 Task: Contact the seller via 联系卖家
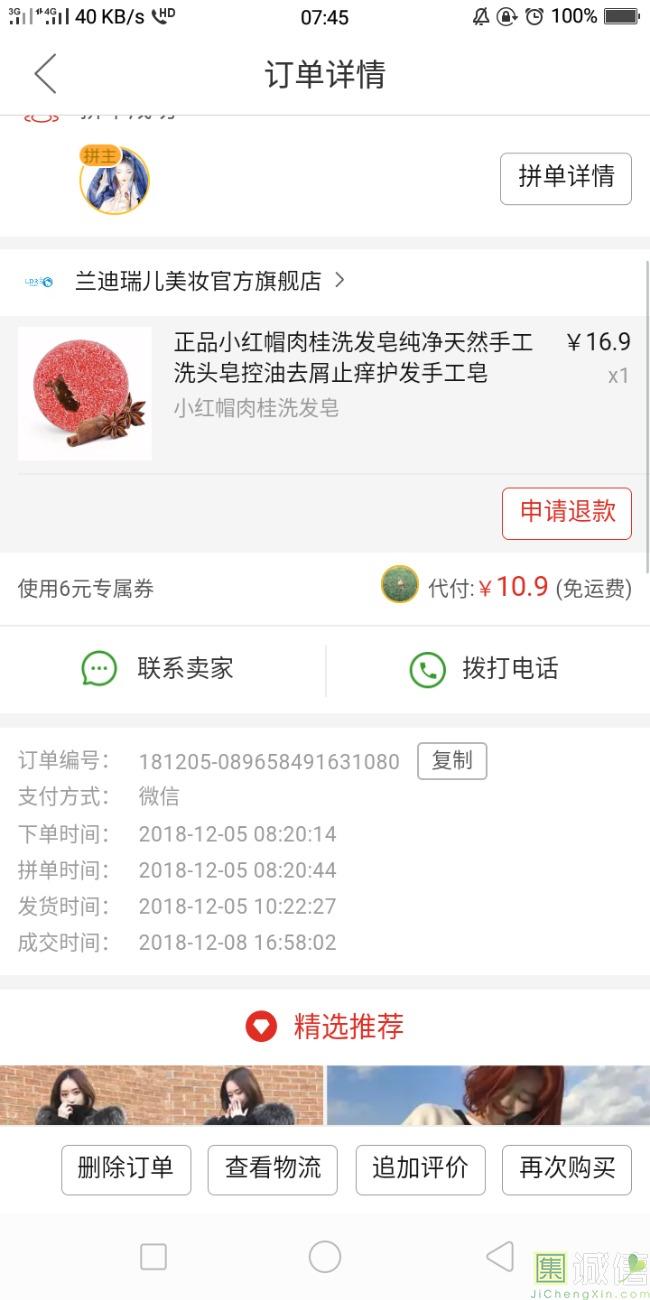(160, 669)
